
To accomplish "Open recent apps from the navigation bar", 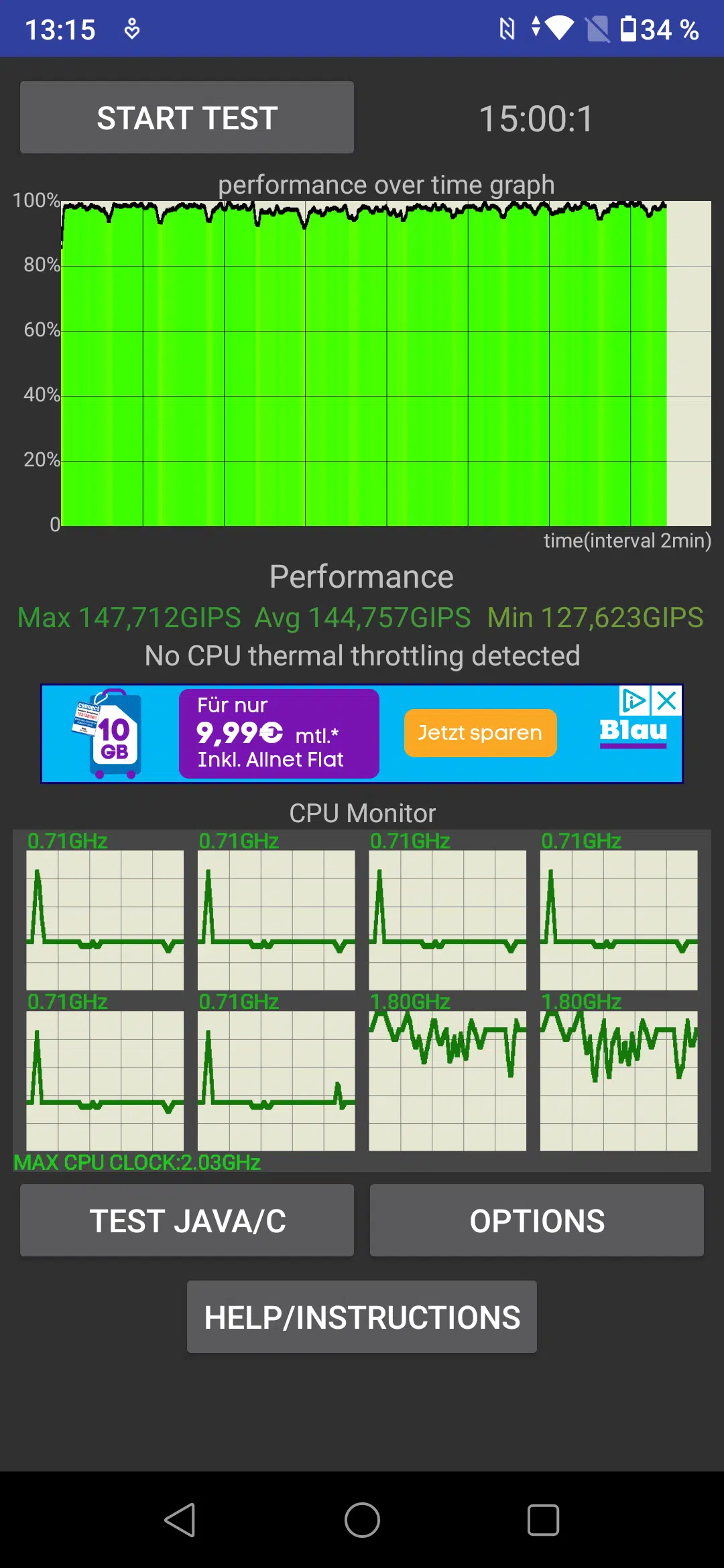I will (x=543, y=1520).
